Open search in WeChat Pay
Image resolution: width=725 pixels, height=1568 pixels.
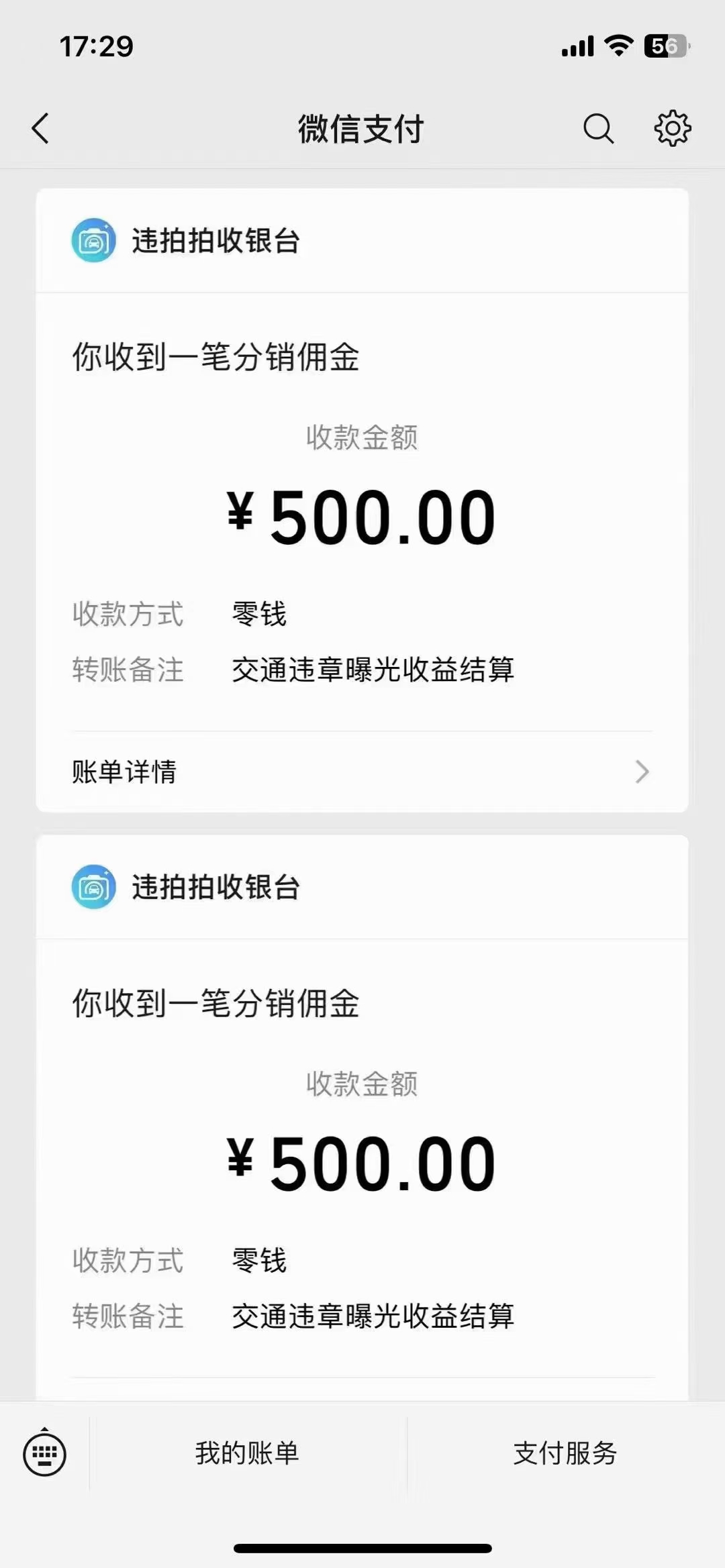click(x=598, y=128)
